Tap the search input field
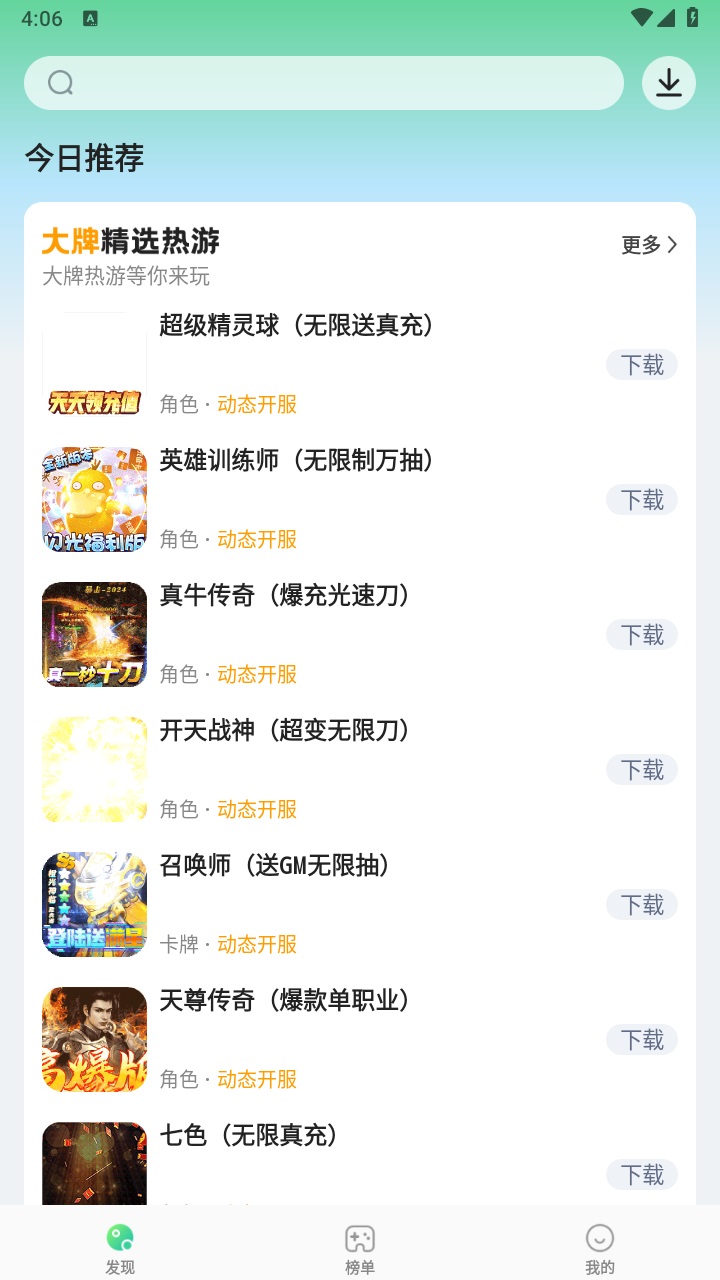Viewport: 720px width, 1280px height. pos(320,83)
